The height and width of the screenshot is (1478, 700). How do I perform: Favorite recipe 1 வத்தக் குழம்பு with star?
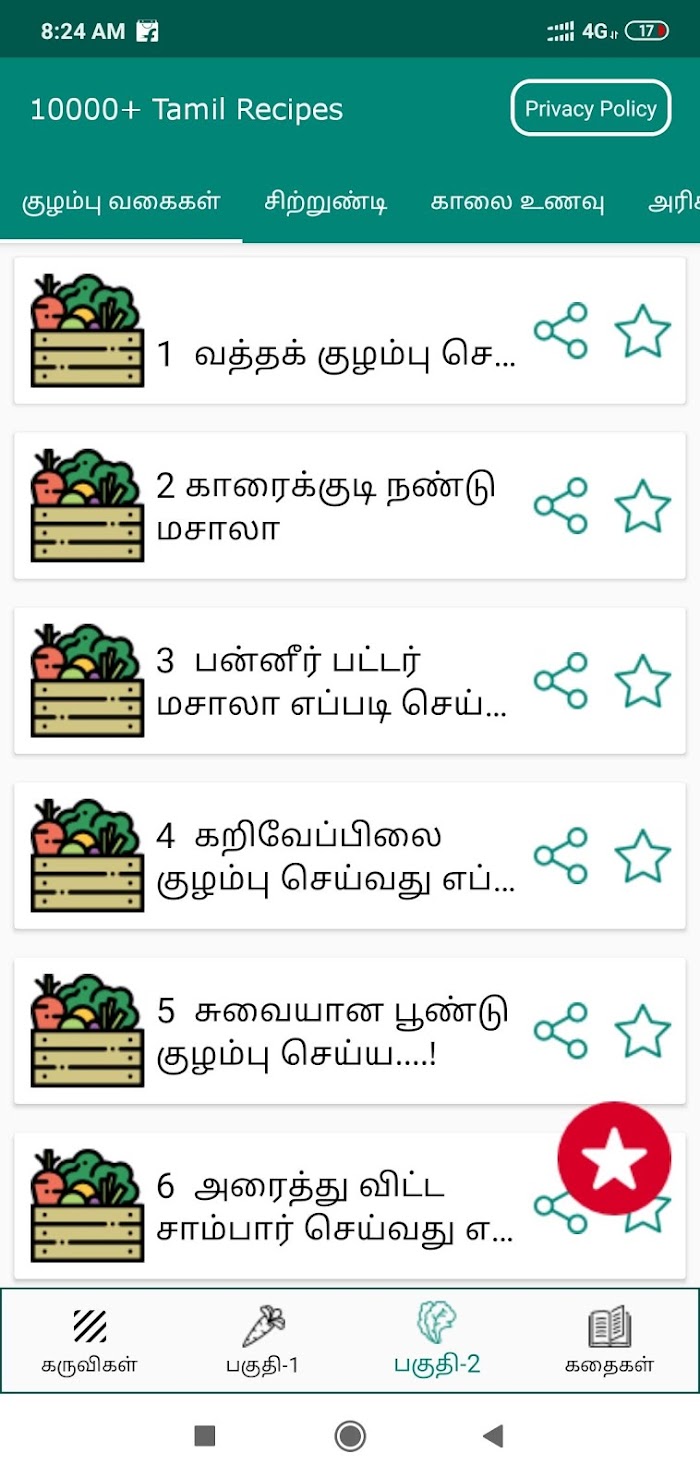coord(642,331)
